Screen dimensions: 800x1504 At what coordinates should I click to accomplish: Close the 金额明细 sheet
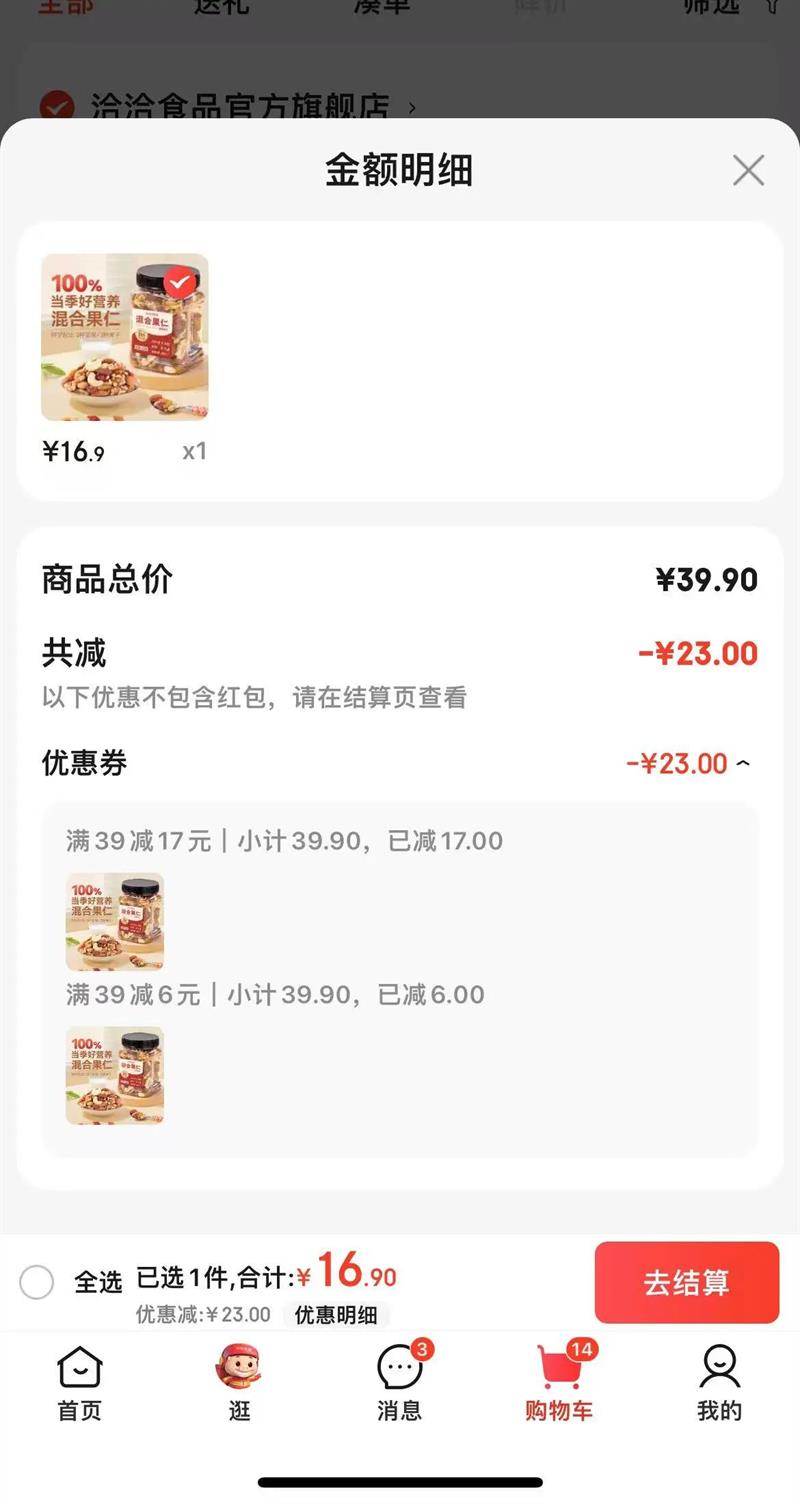(x=748, y=170)
